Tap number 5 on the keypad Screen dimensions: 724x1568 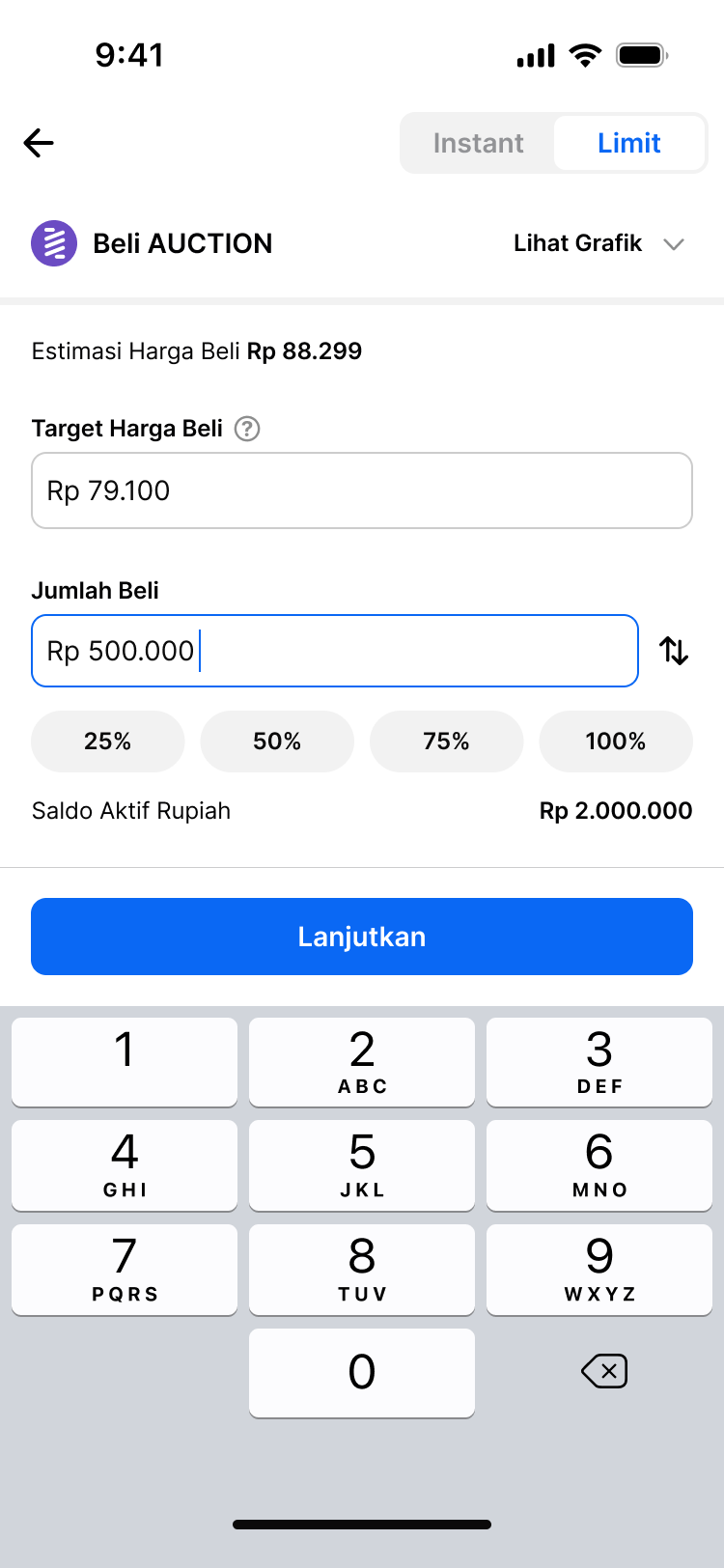[x=361, y=1165]
